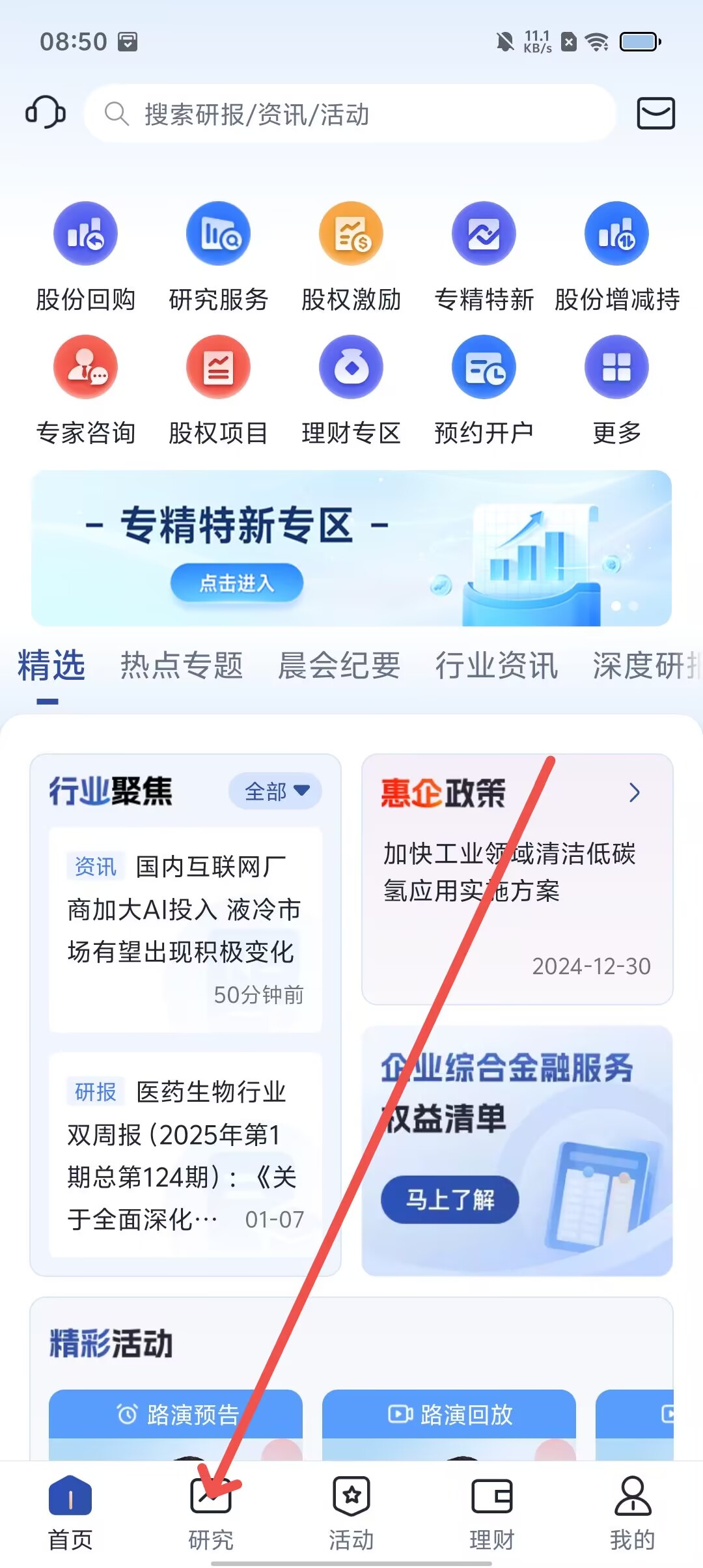The width and height of the screenshot is (703, 1568).
Task: Expand the 全部 dropdown in 行业聚焦
Action: [275, 791]
